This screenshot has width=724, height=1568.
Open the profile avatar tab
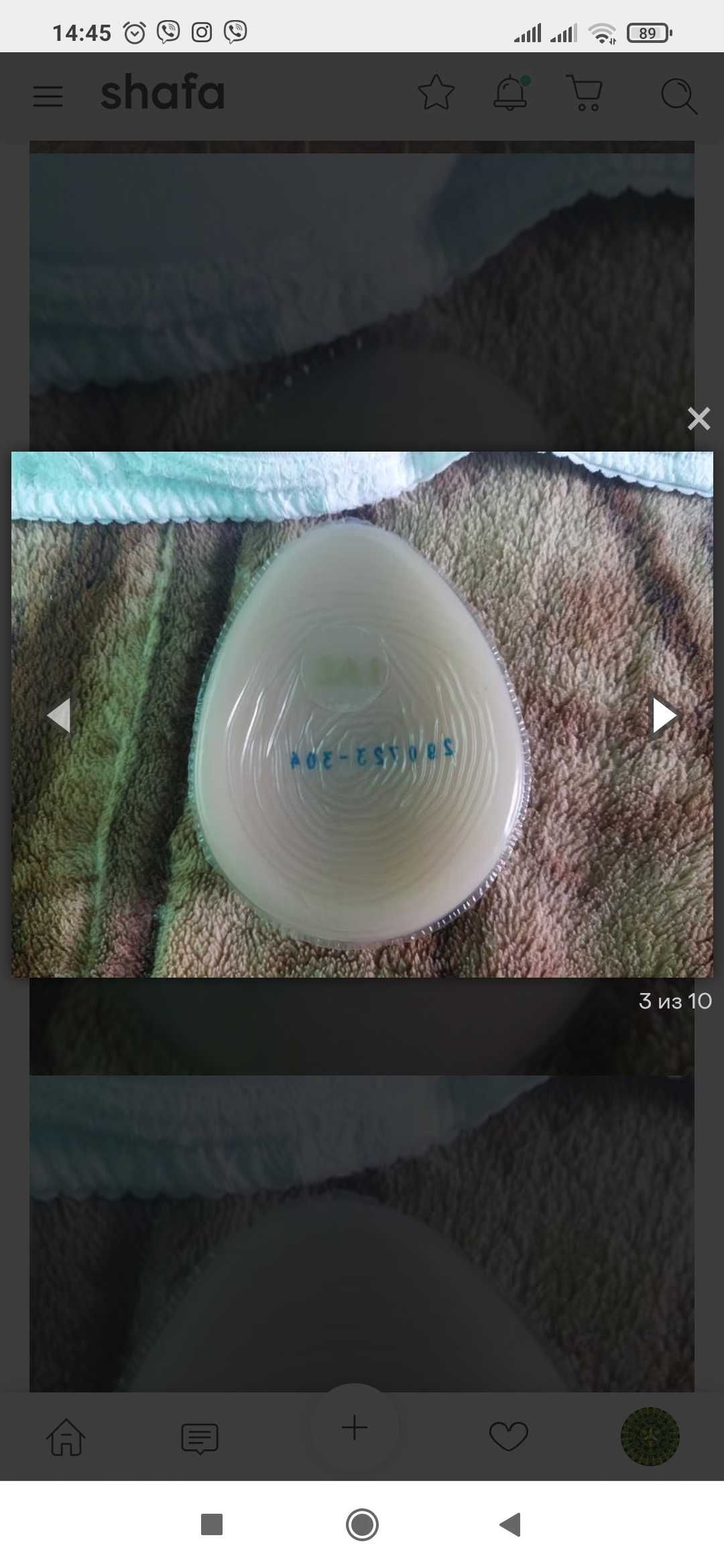650,1437
